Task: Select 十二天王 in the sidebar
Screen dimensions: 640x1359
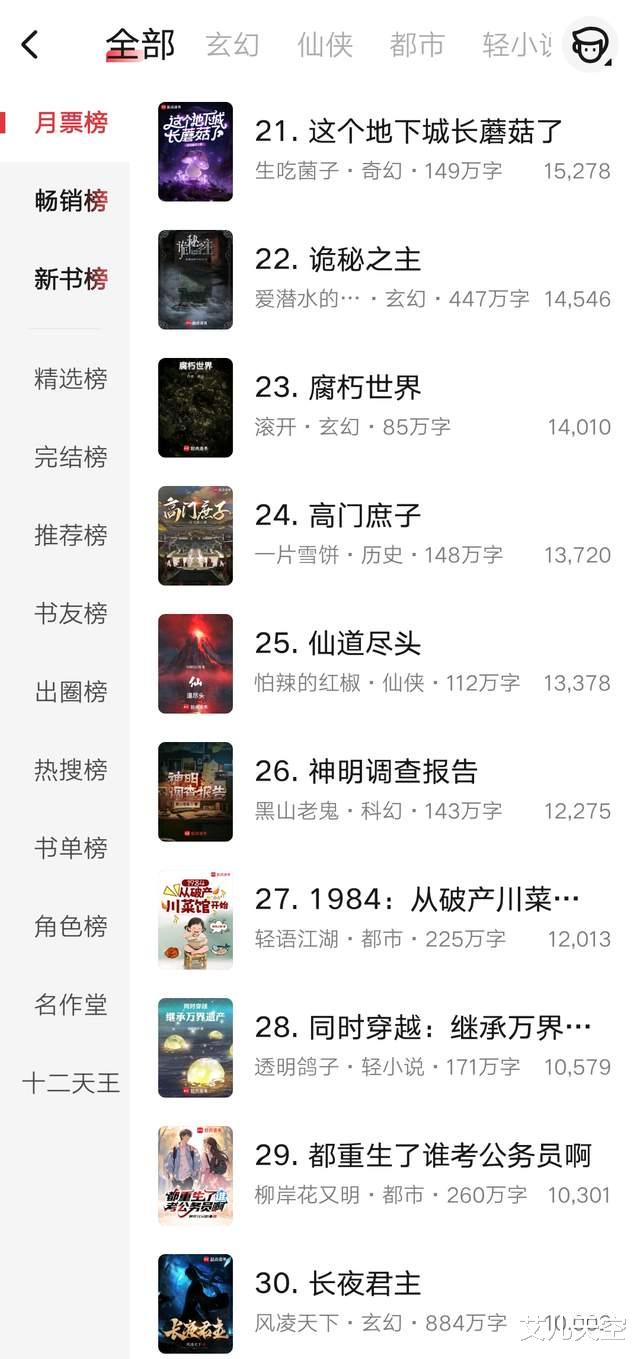Action: pyautogui.click(x=70, y=1082)
